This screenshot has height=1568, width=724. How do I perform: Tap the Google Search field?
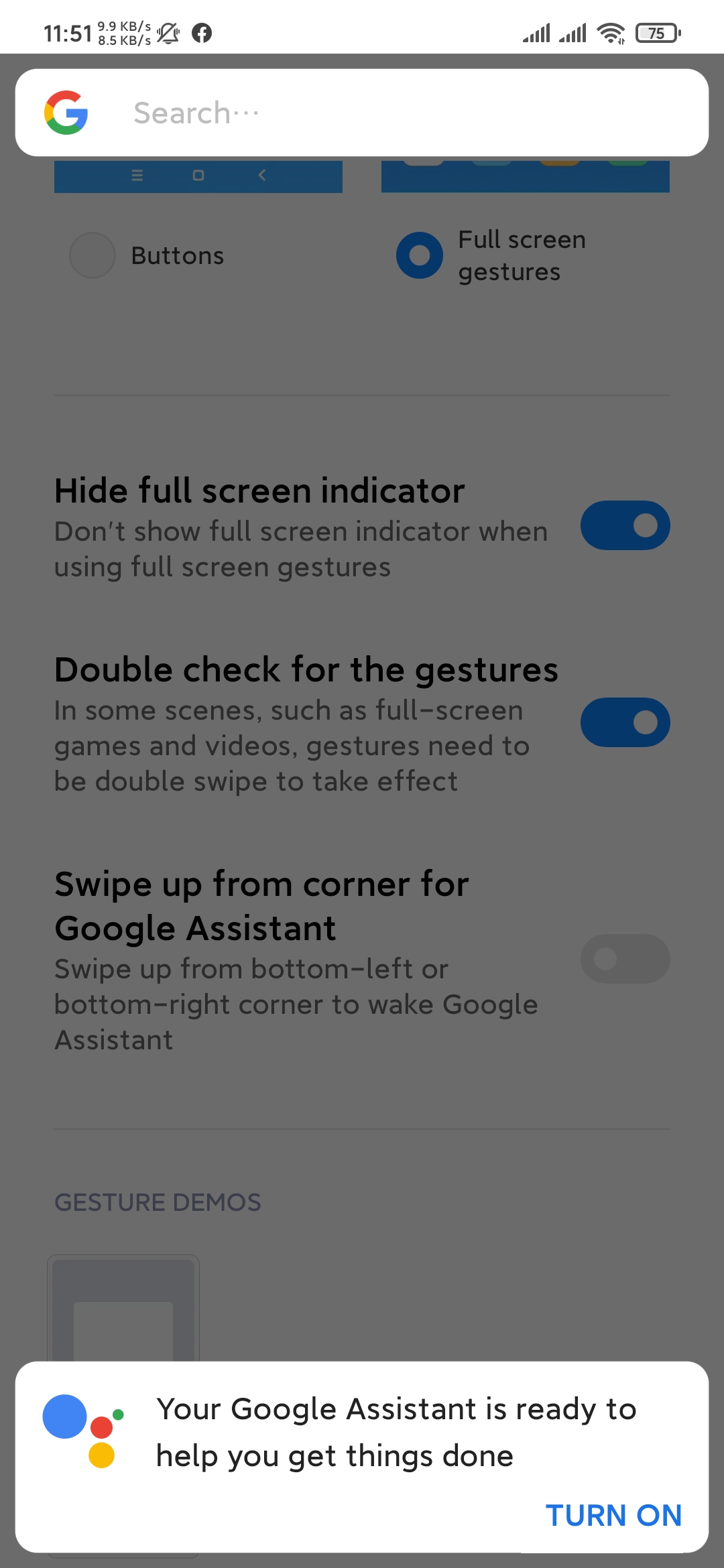point(362,113)
